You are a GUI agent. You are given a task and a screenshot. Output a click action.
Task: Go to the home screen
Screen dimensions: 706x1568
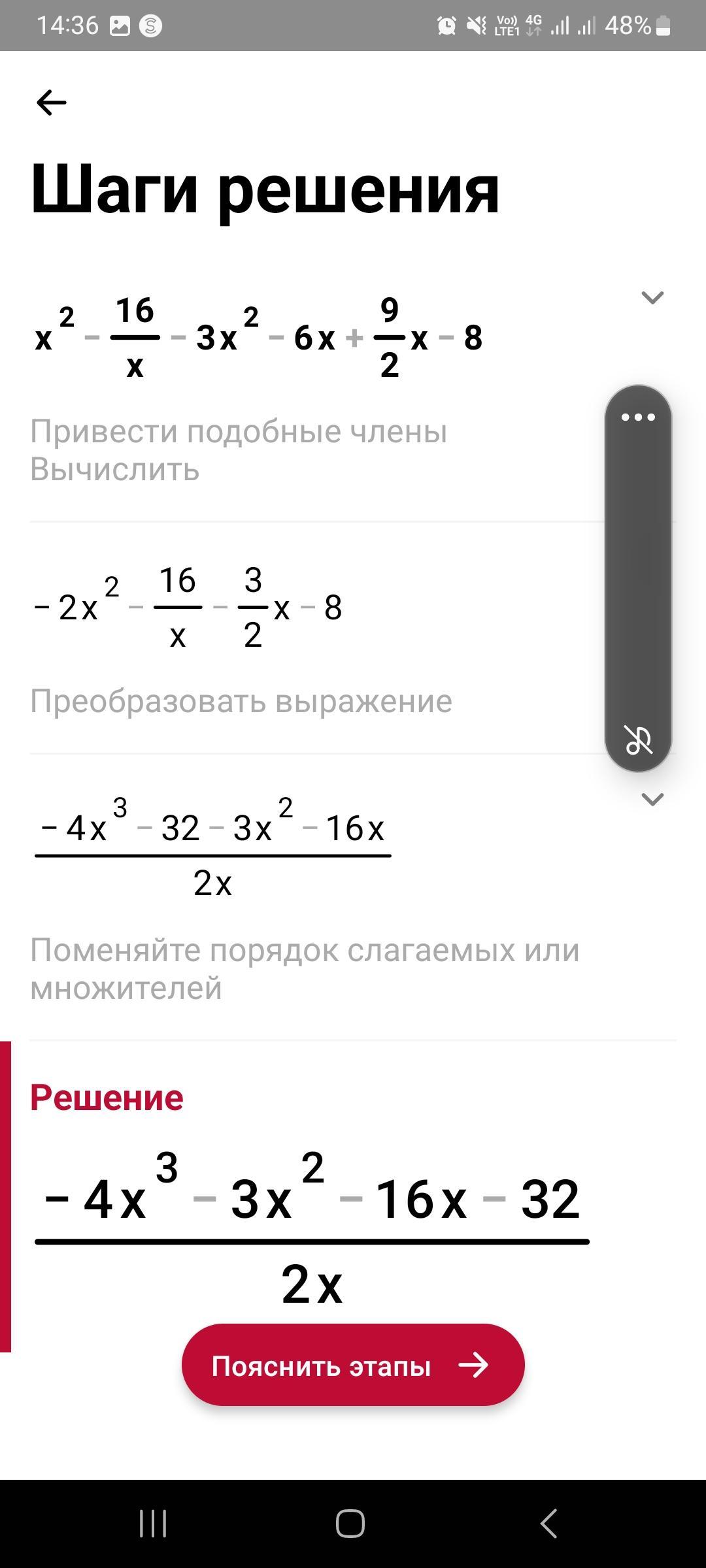[x=351, y=1524]
